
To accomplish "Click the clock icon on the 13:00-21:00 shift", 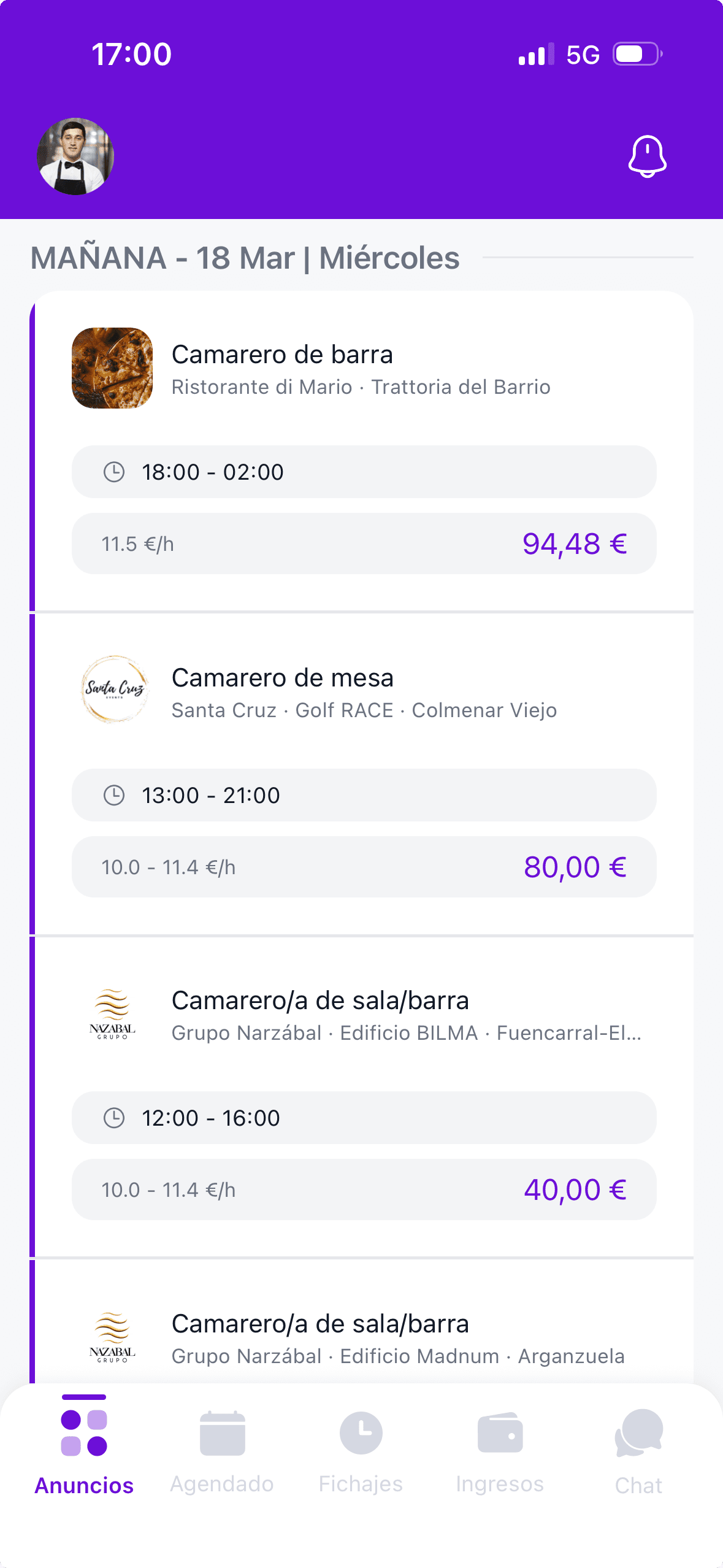I will [x=115, y=795].
